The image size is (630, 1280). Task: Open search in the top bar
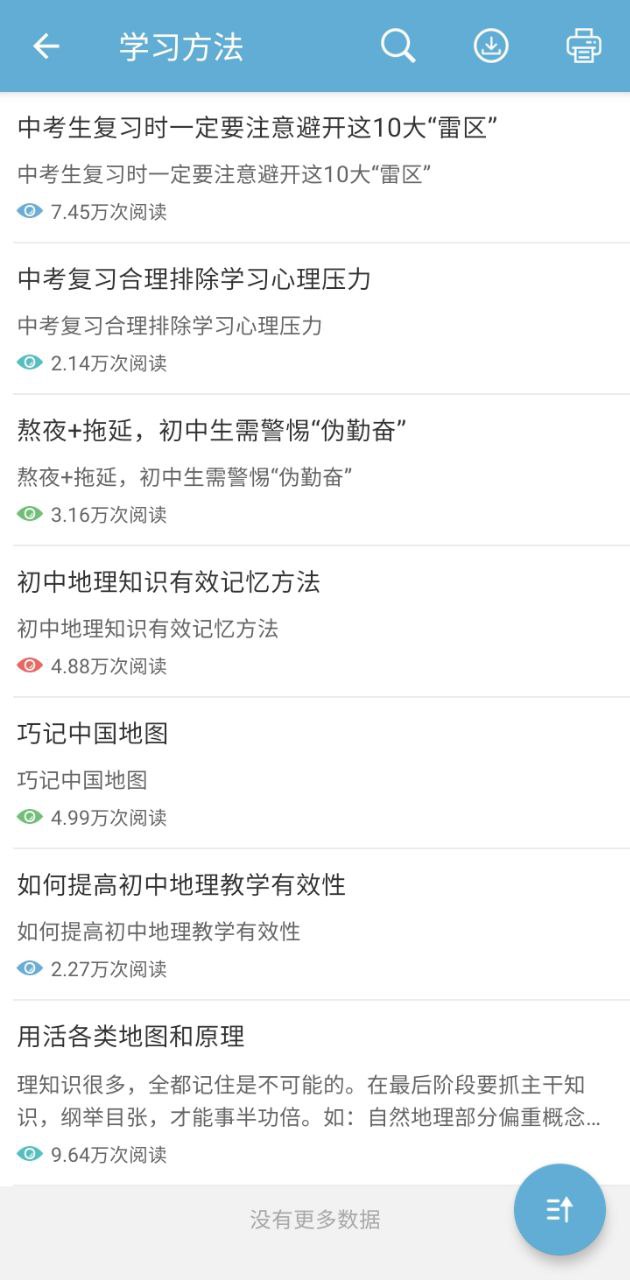tap(397, 46)
